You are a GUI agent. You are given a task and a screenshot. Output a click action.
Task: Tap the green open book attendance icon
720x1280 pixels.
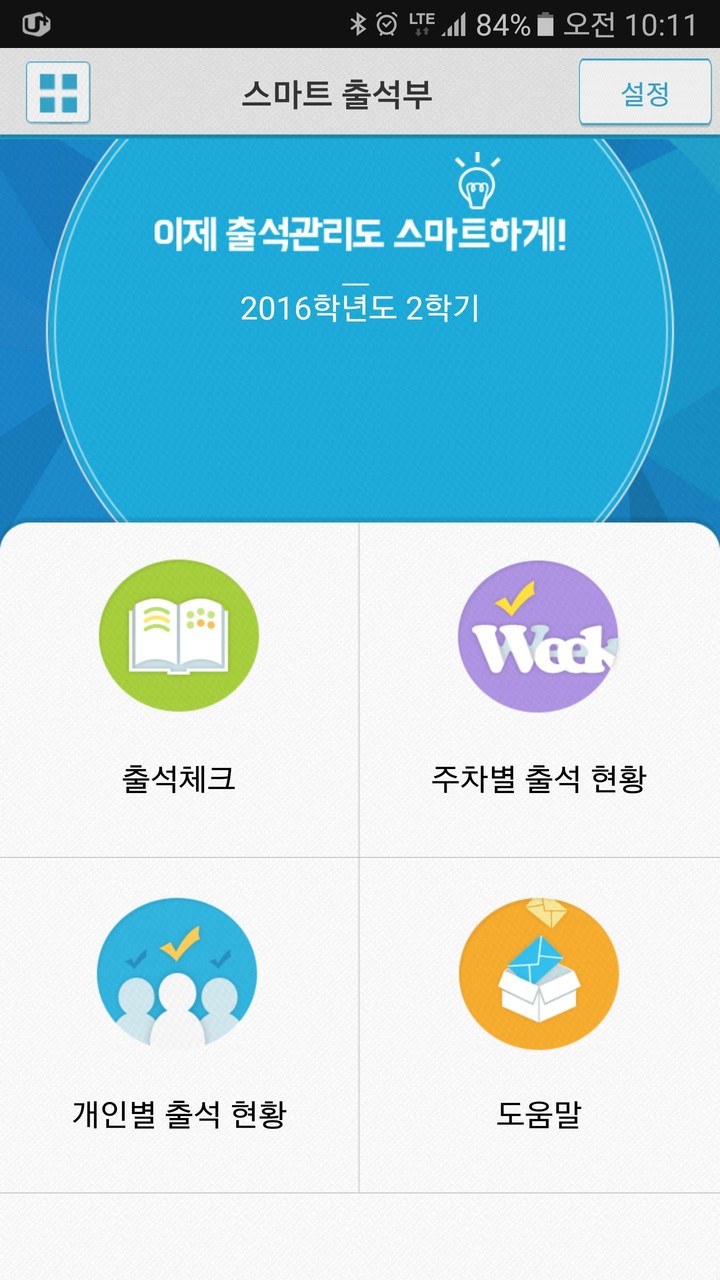pos(179,635)
